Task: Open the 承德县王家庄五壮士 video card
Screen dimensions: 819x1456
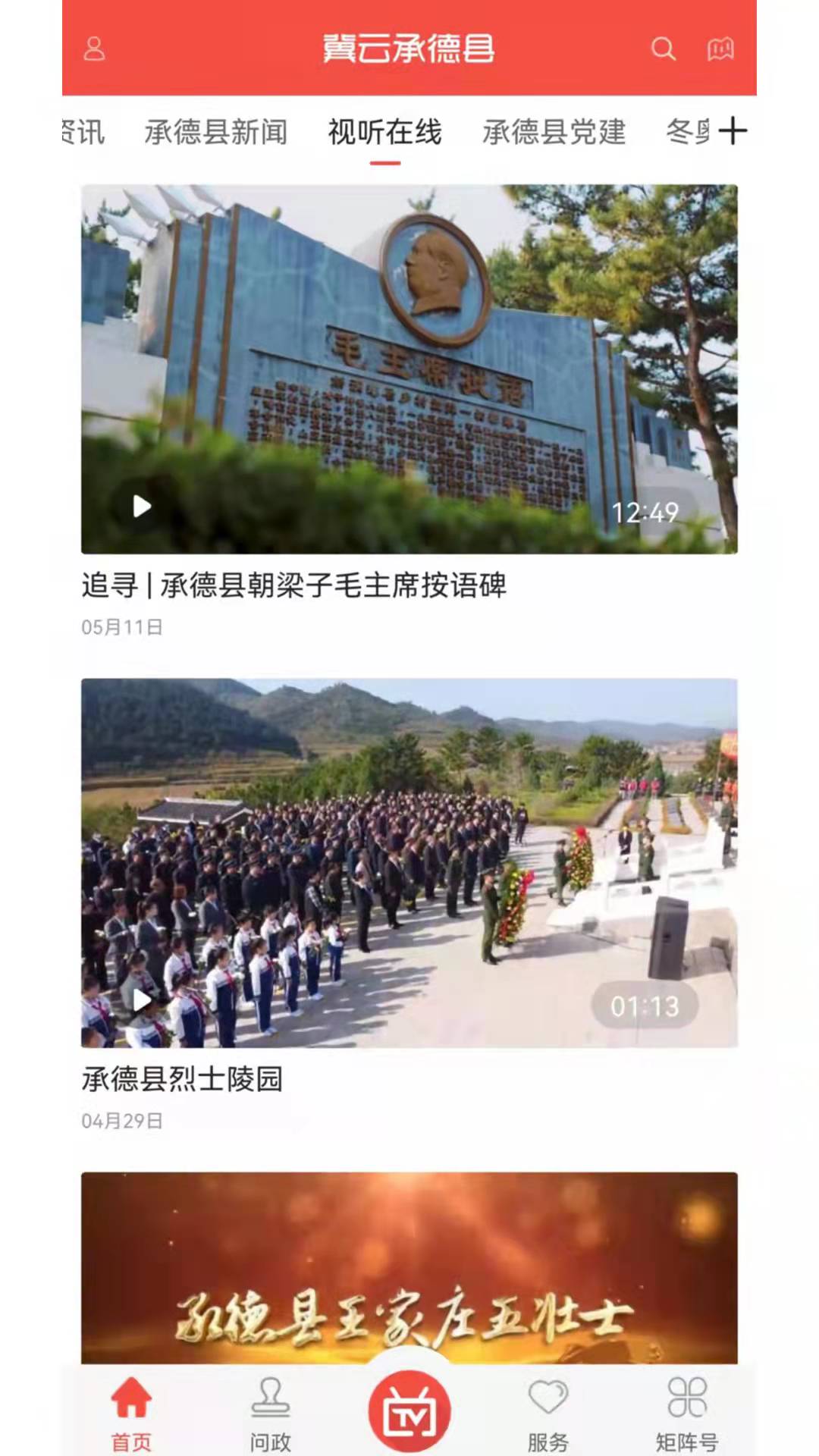Action: [409, 1268]
